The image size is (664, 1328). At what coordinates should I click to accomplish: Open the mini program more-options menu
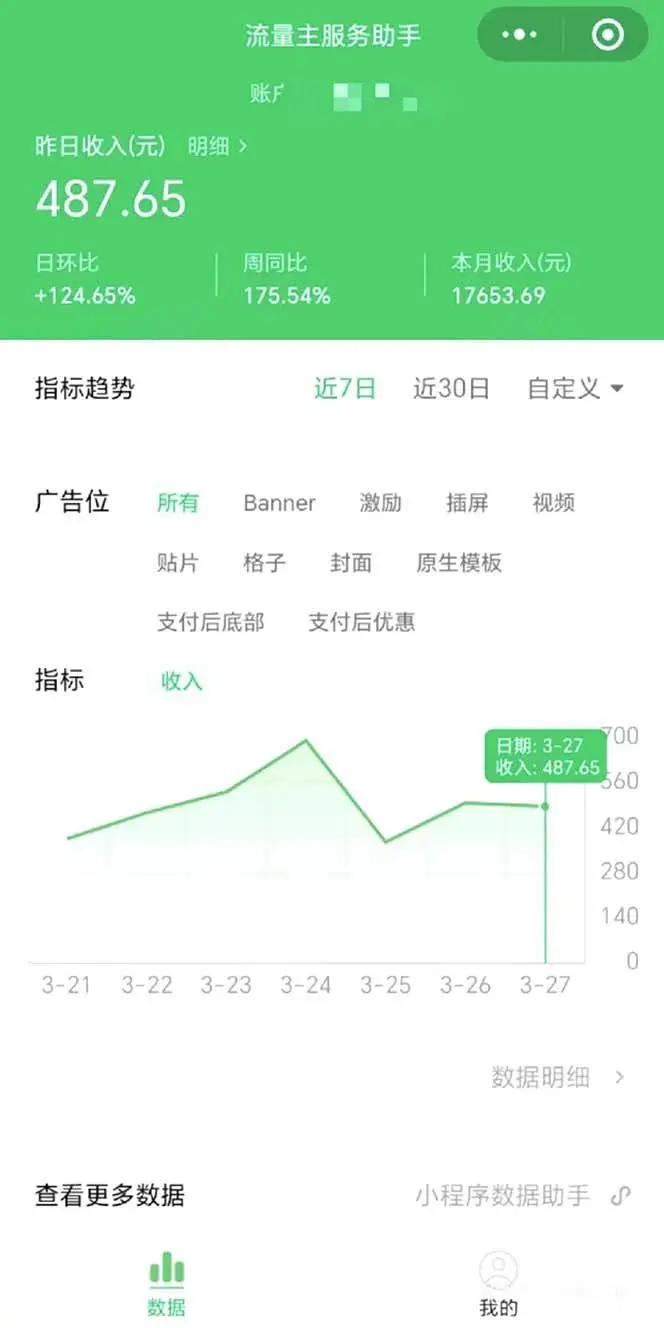[519, 35]
